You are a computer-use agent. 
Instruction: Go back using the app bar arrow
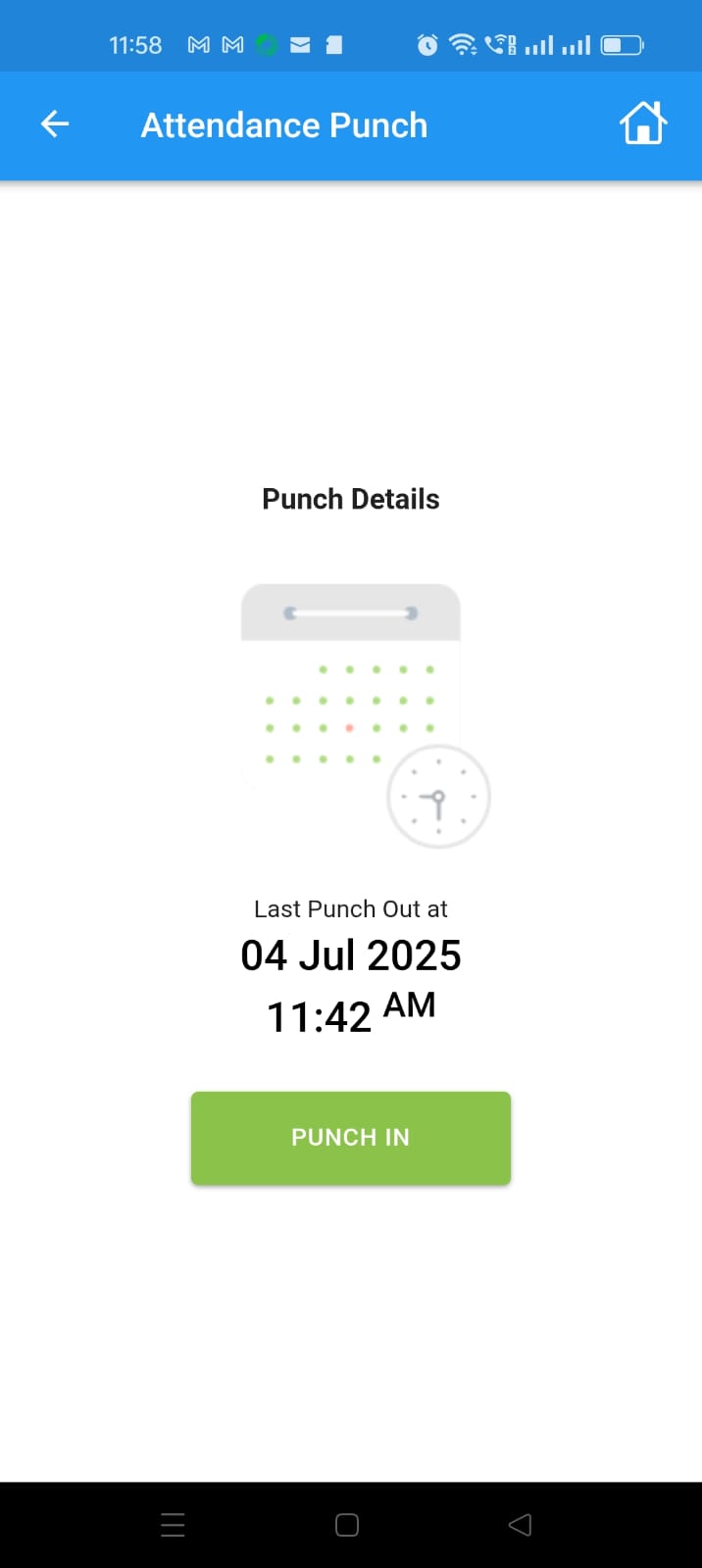pos(55,124)
